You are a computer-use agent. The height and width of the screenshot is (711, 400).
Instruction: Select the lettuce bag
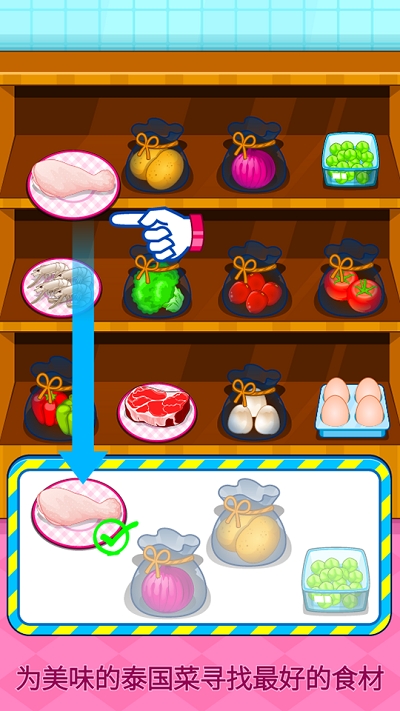(x=157, y=281)
